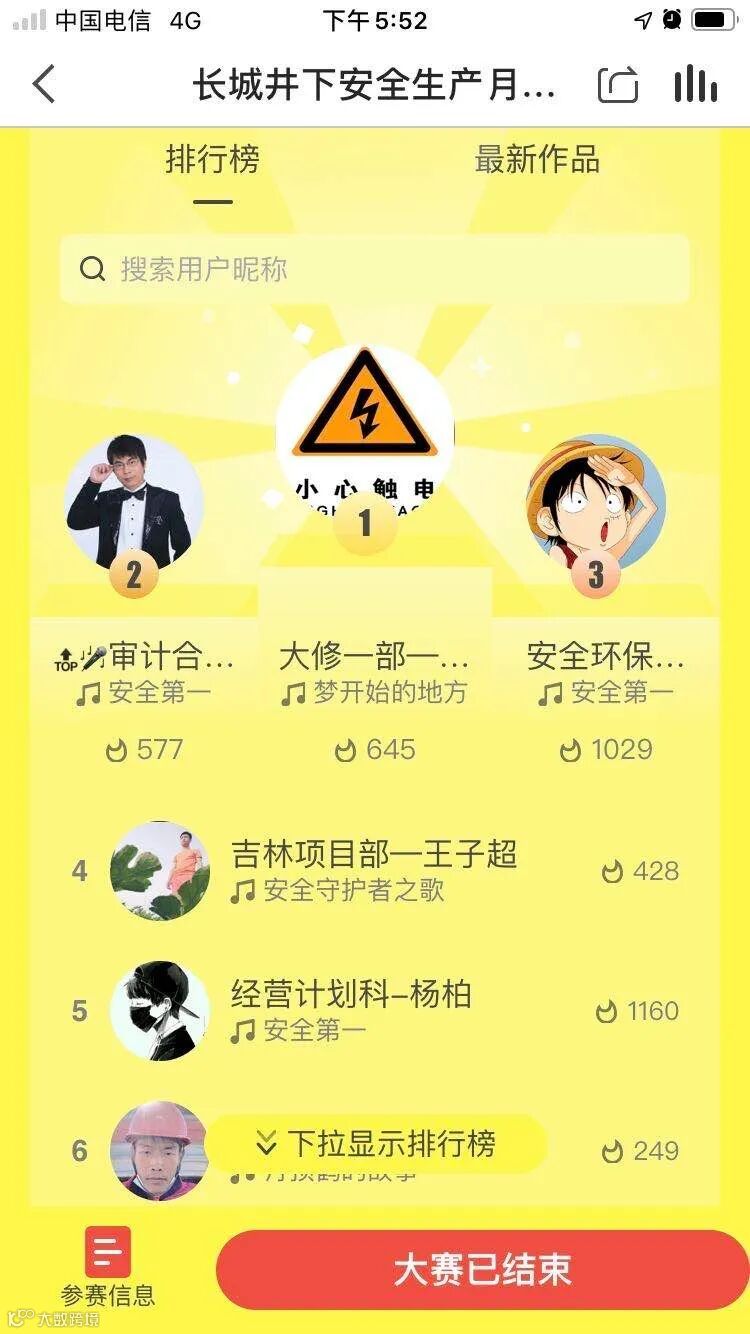Tap 下拉显示排行榜 to show the ranking
This screenshot has height=1334, width=750.
pos(377,1143)
